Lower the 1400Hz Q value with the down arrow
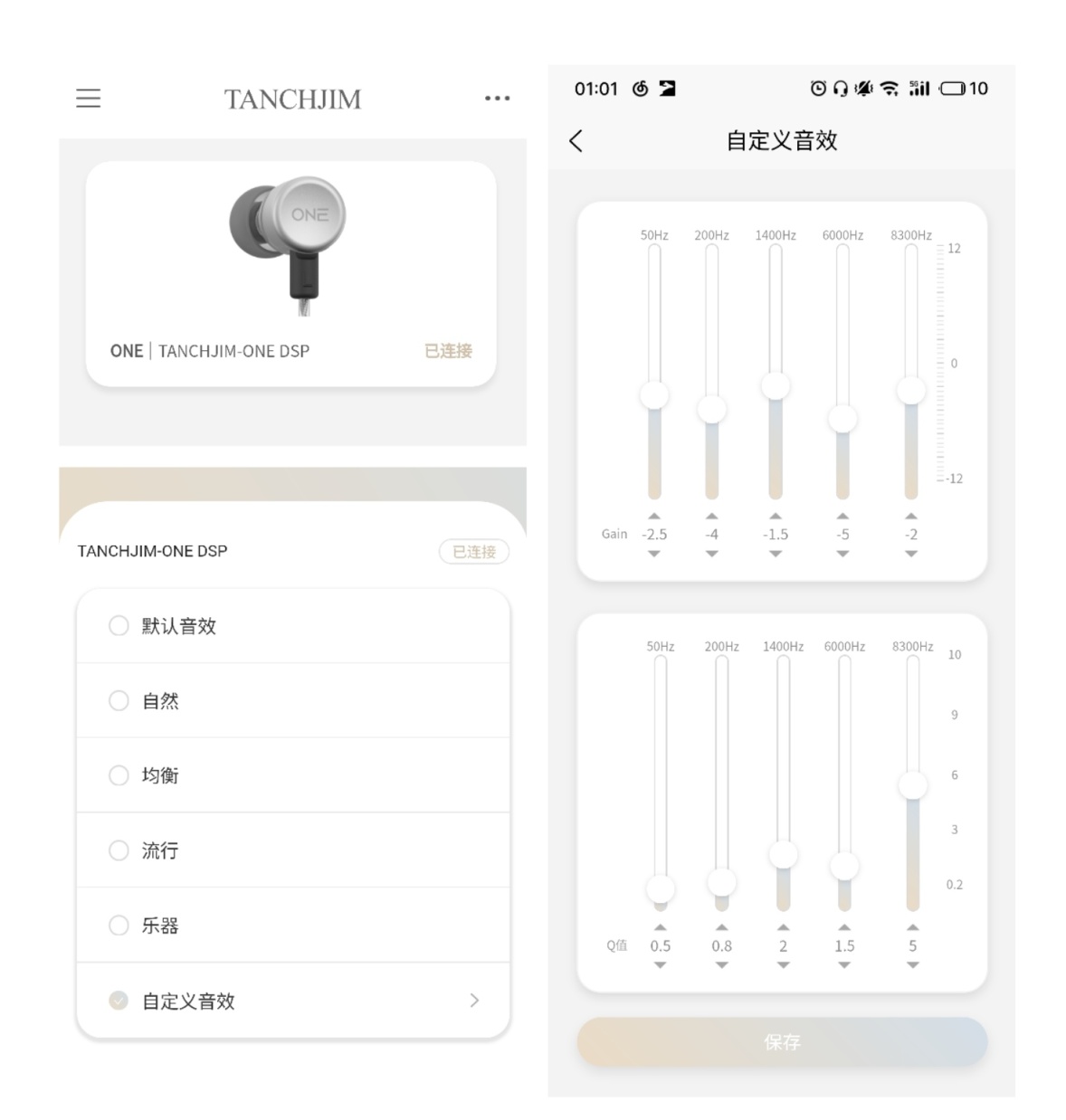The width and height of the screenshot is (1066, 1120). tap(784, 965)
